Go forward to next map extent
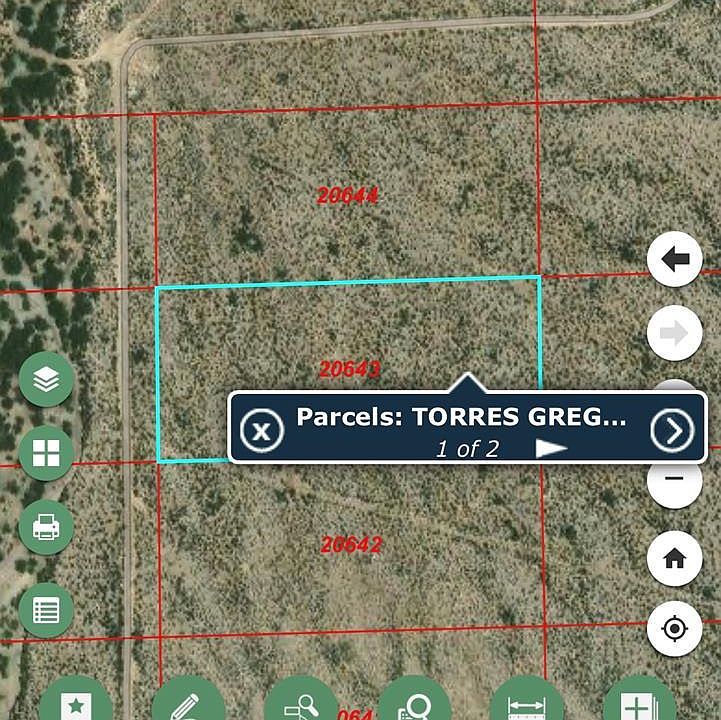Screen dimensions: 721x720 [x=675, y=334]
